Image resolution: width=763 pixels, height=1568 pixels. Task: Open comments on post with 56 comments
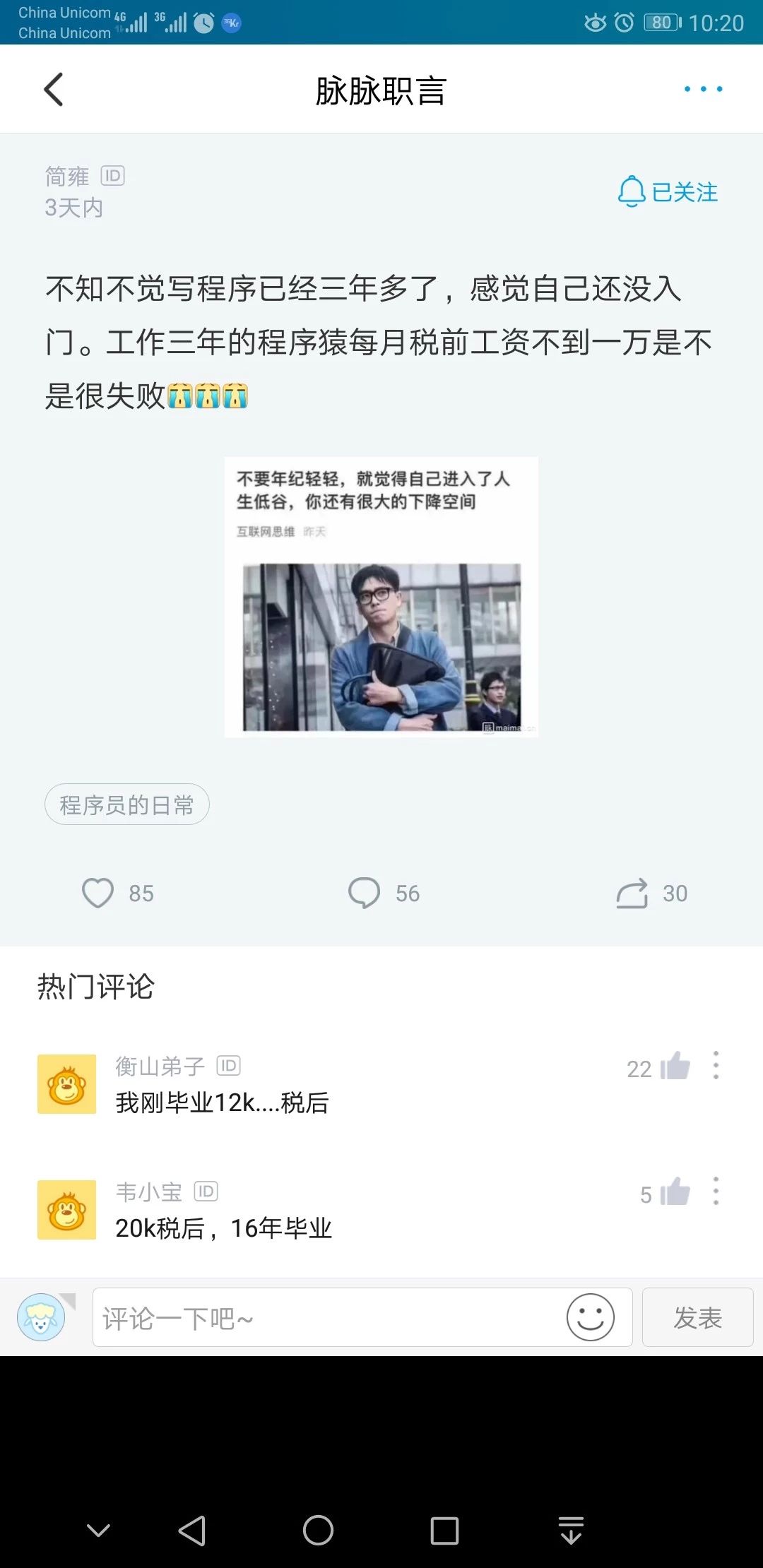point(365,893)
